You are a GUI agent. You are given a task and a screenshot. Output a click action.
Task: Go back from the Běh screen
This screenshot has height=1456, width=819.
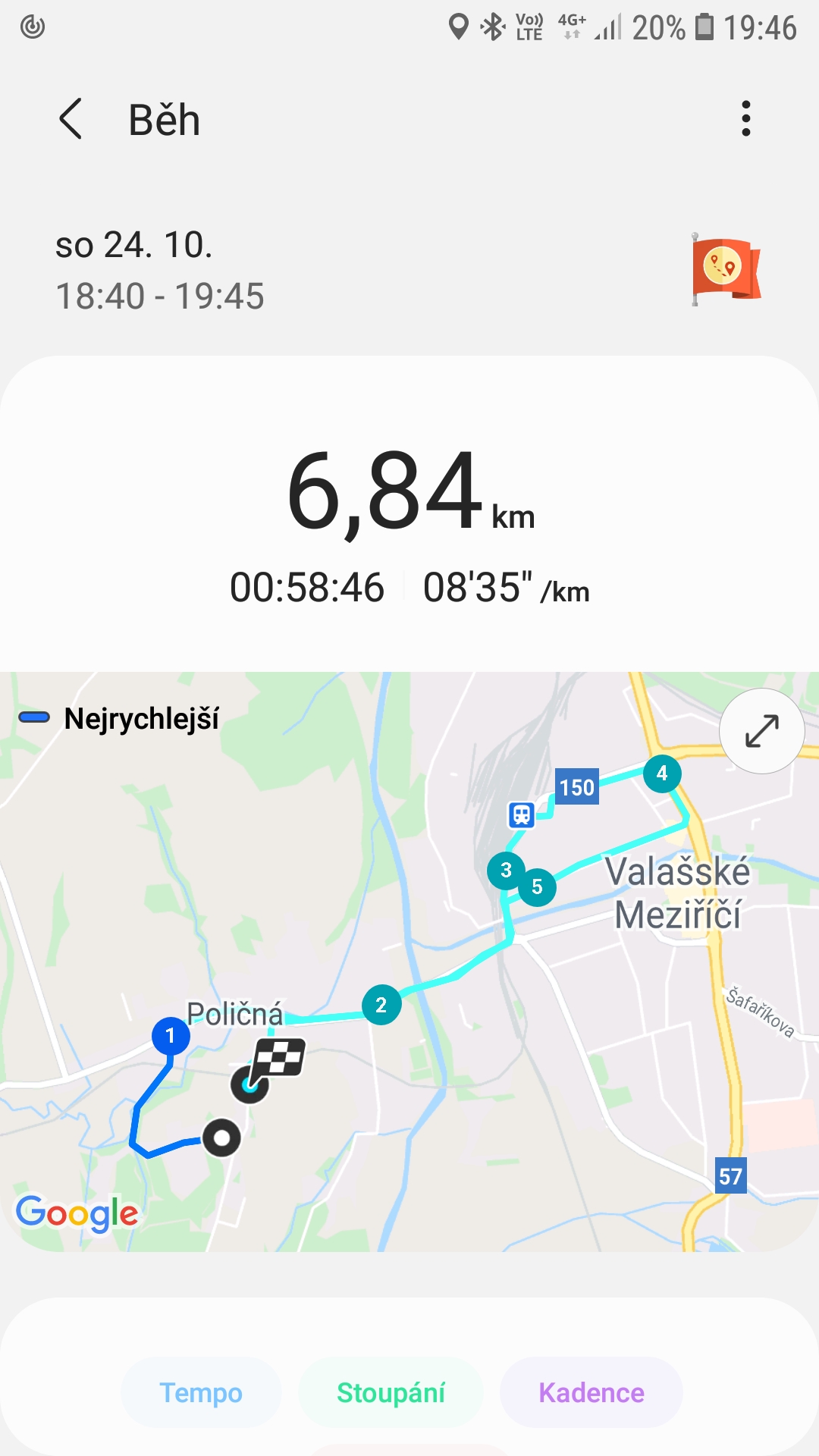coord(71,119)
